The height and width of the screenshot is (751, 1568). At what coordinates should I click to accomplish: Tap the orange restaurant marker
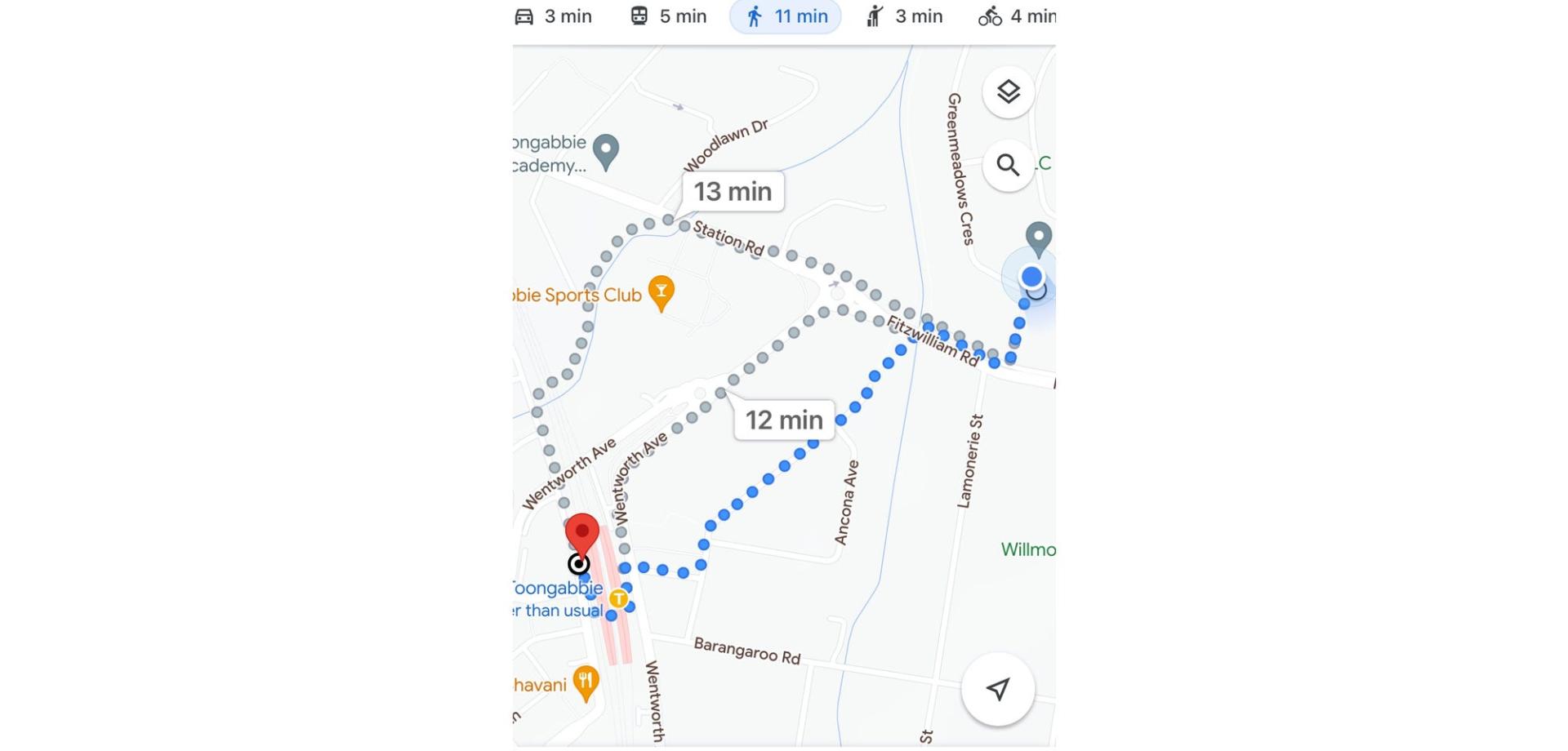click(586, 682)
